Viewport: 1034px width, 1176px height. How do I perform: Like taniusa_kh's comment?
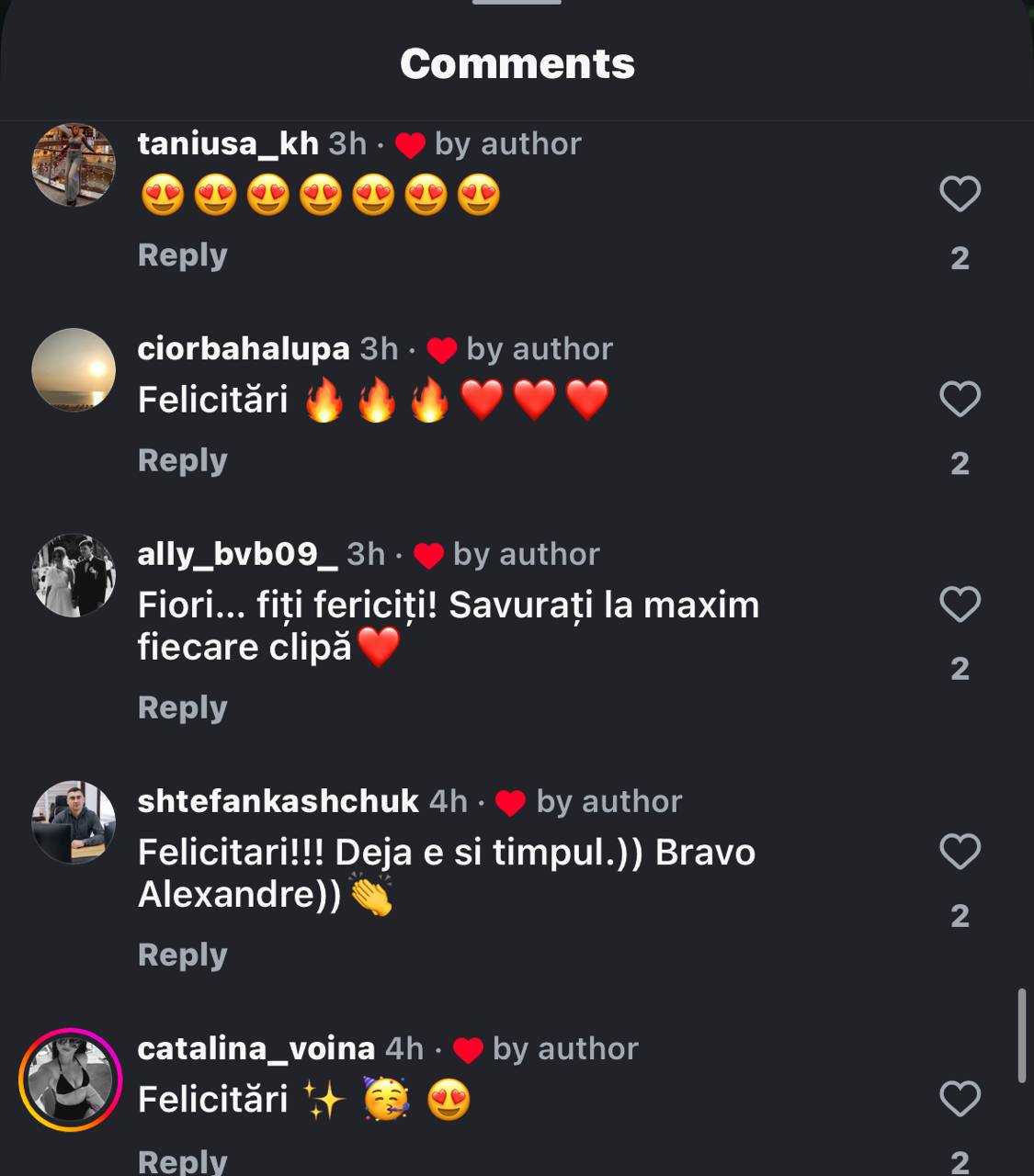point(960,194)
